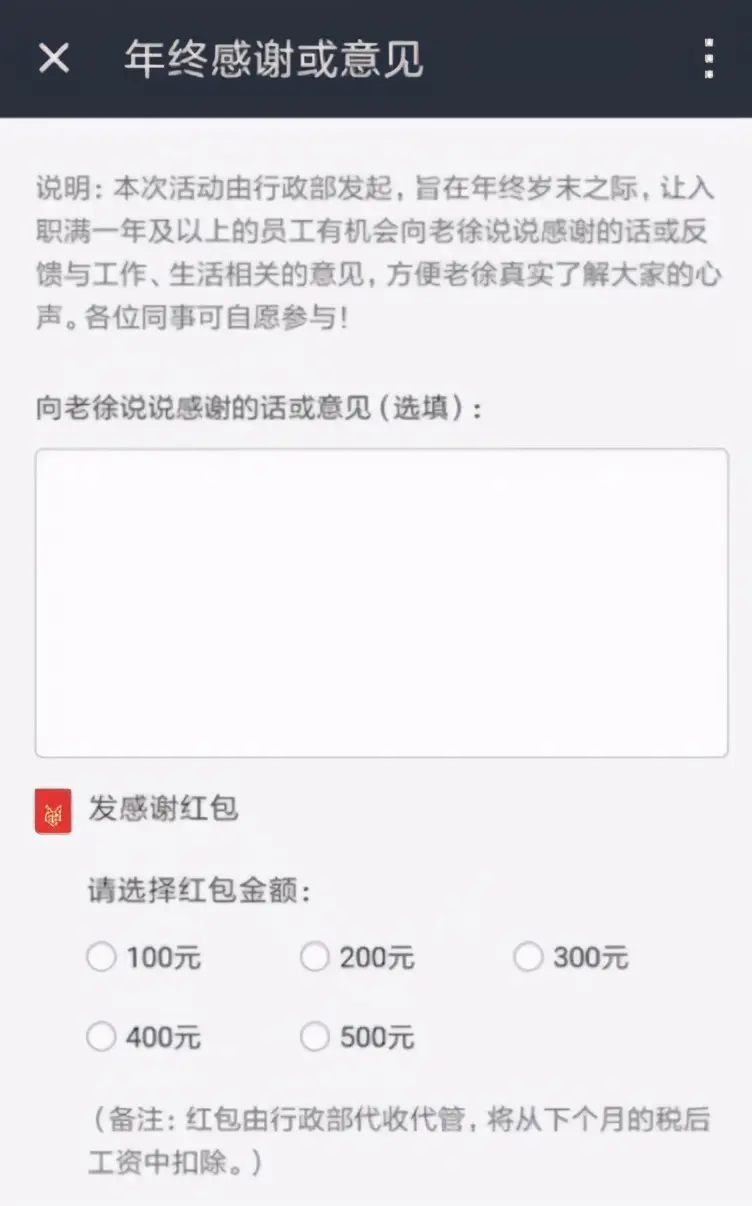
Task: Tap the fox emblem on the red packet icon
Action: pyautogui.click(x=51, y=812)
